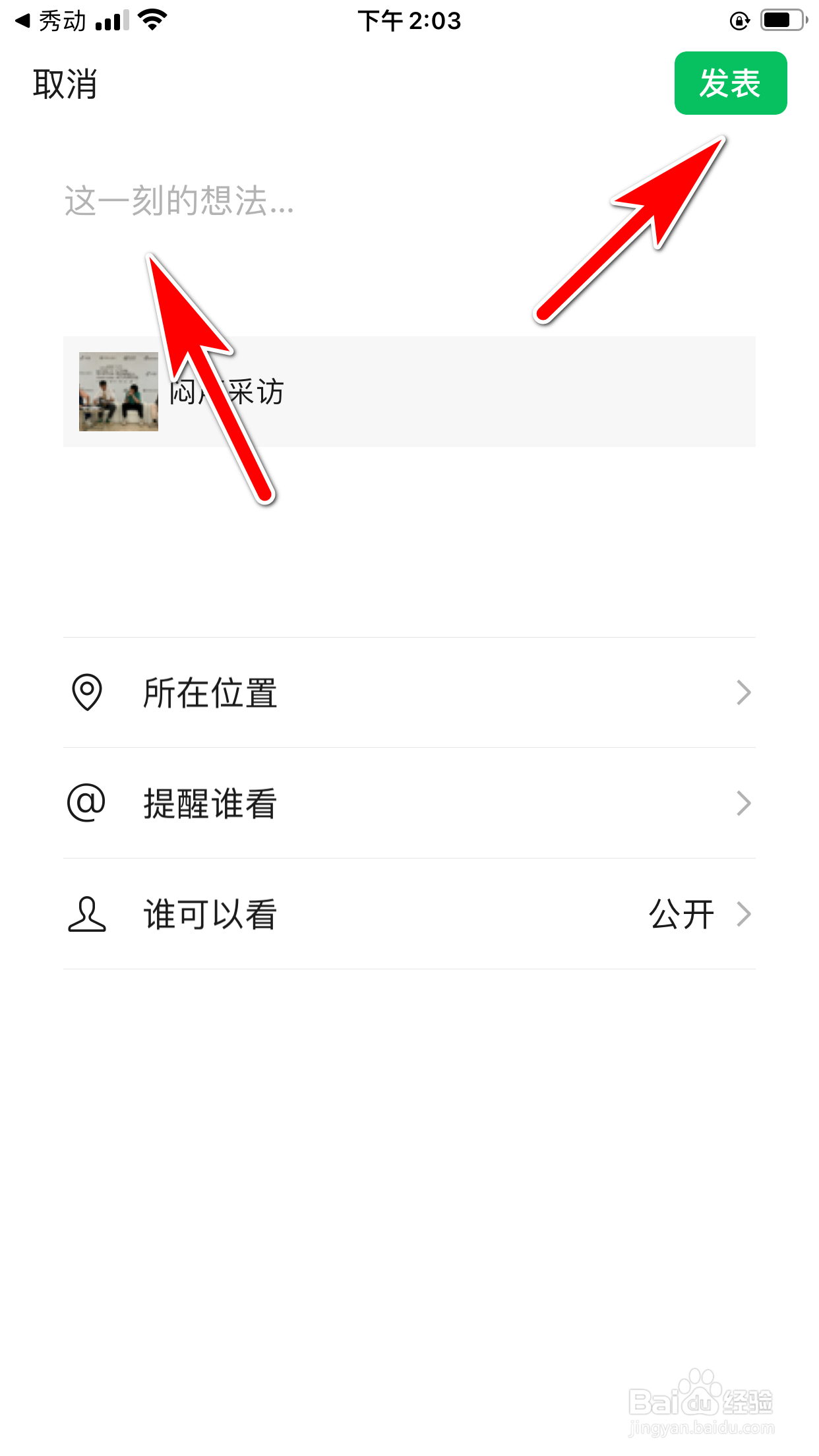Click the person icon next to 谁可以看
819x1456 pixels.
(88, 913)
